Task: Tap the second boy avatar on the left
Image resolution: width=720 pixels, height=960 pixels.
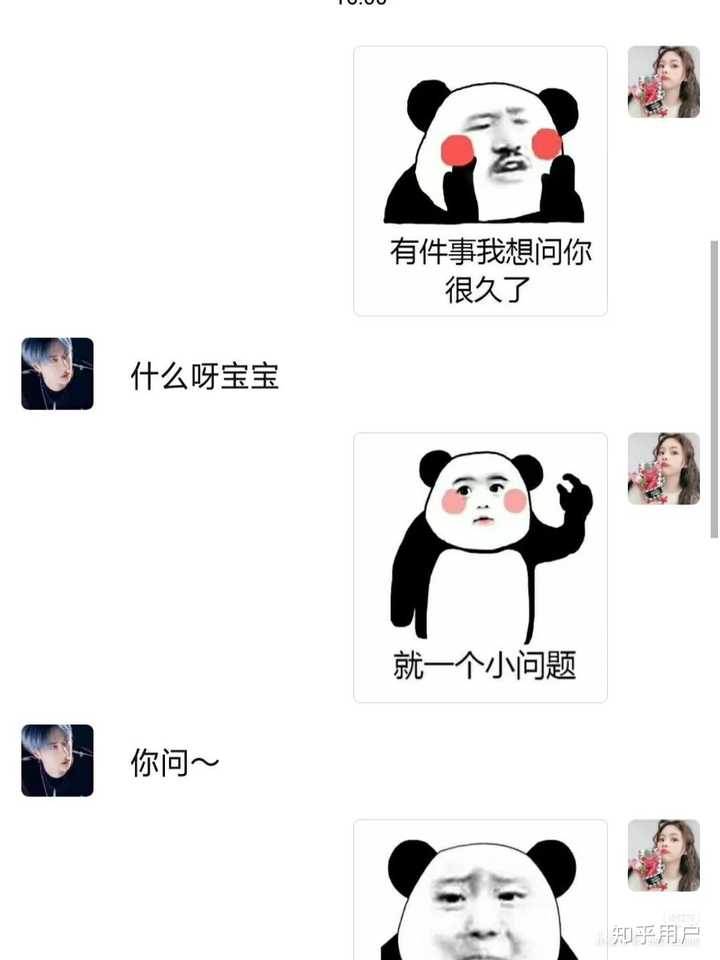Action: pyautogui.click(x=56, y=760)
